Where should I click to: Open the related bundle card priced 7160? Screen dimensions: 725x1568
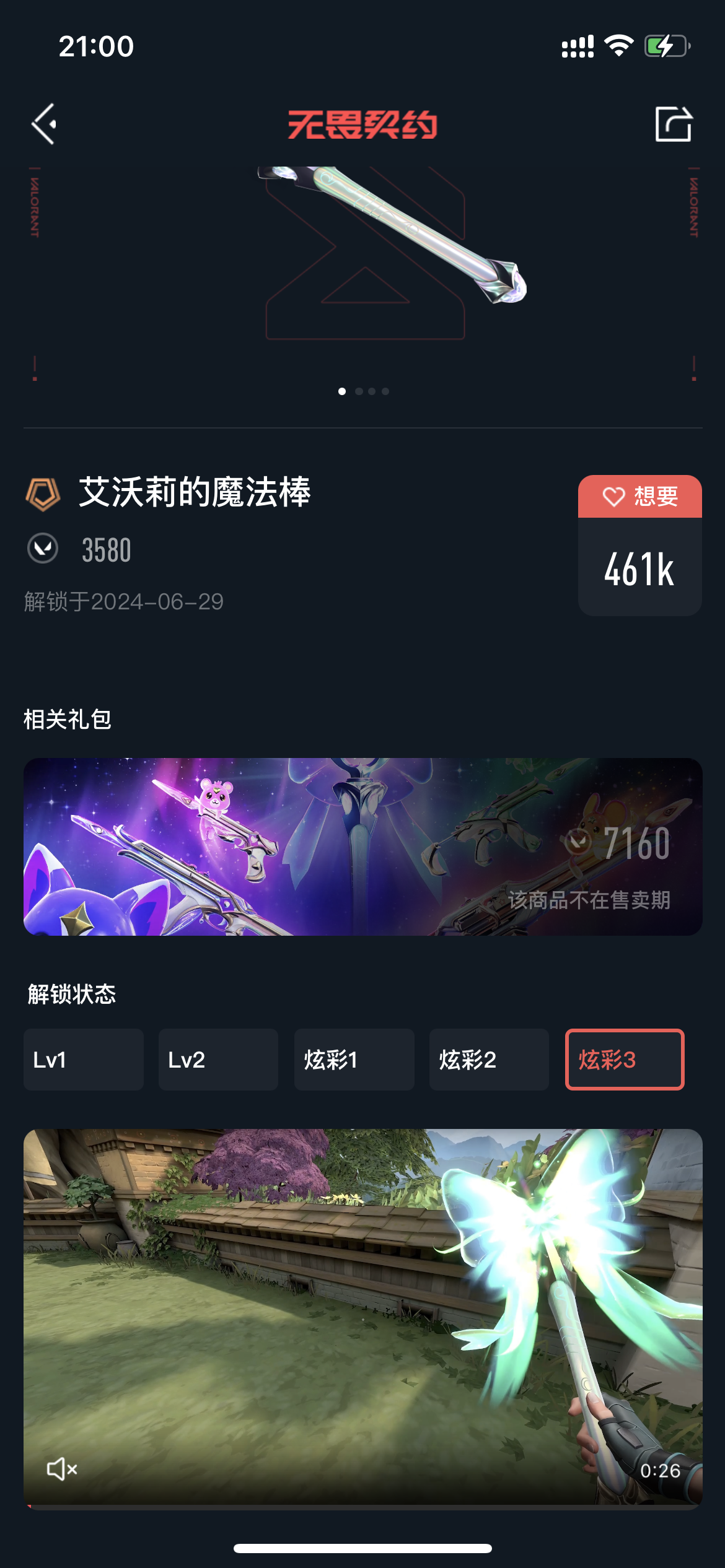point(363,847)
